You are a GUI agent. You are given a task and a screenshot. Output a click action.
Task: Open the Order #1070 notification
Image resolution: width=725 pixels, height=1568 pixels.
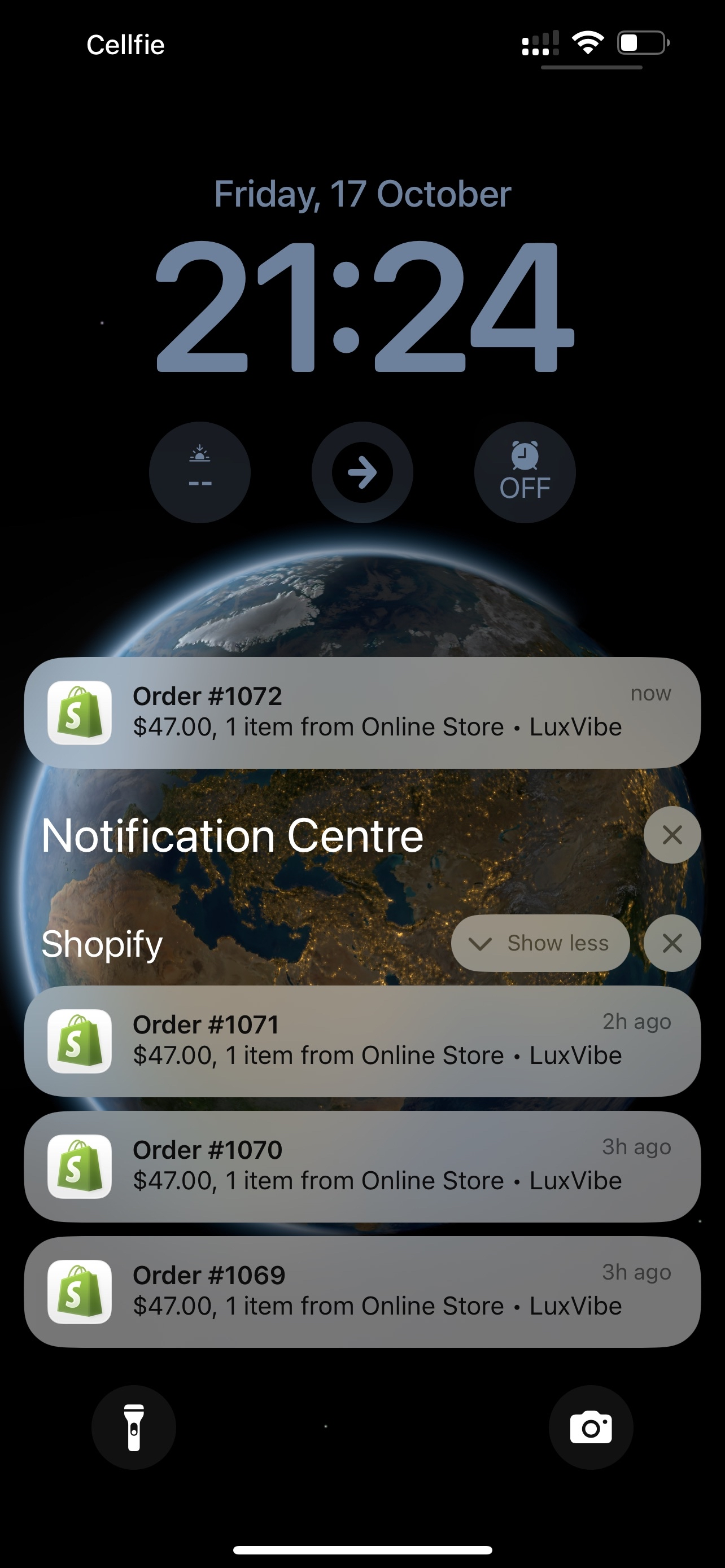pos(362,1166)
